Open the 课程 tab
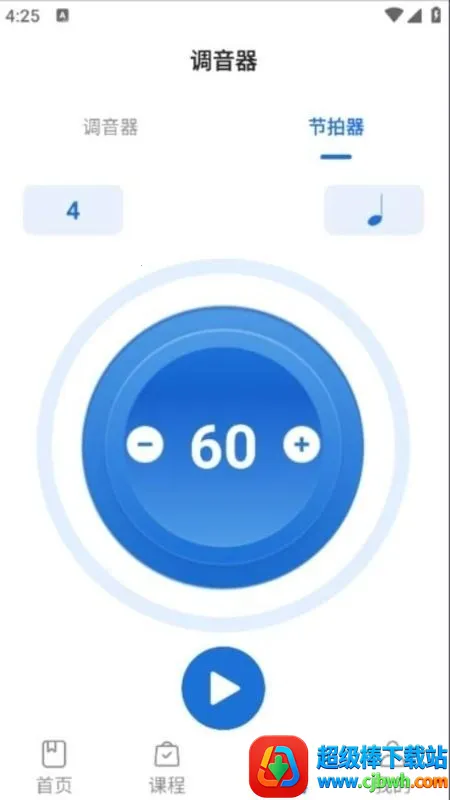 [167, 767]
